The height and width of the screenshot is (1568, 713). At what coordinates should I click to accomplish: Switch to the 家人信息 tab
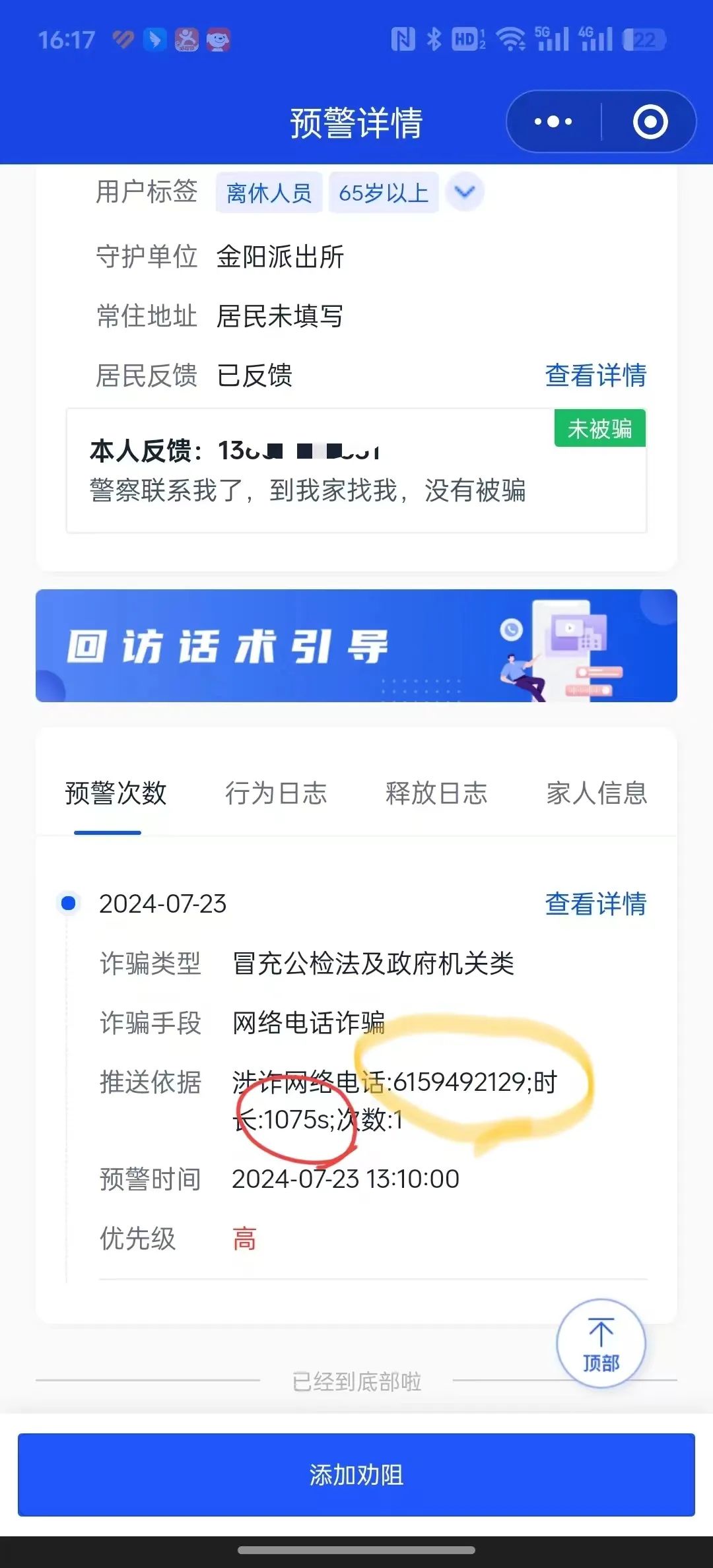596,793
